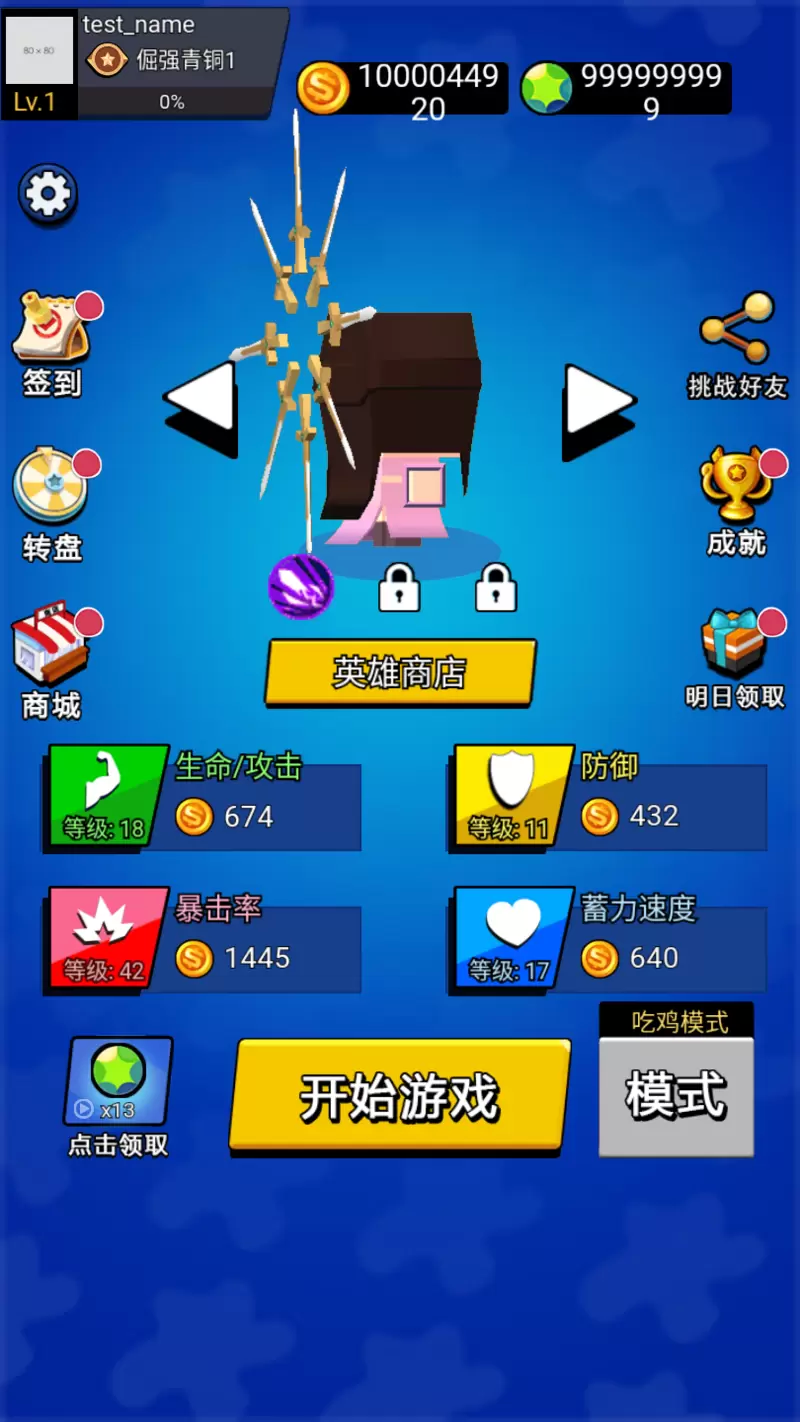Upgrade 暴击率 at level 42
This screenshot has width=800, height=1422.
point(200,940)
